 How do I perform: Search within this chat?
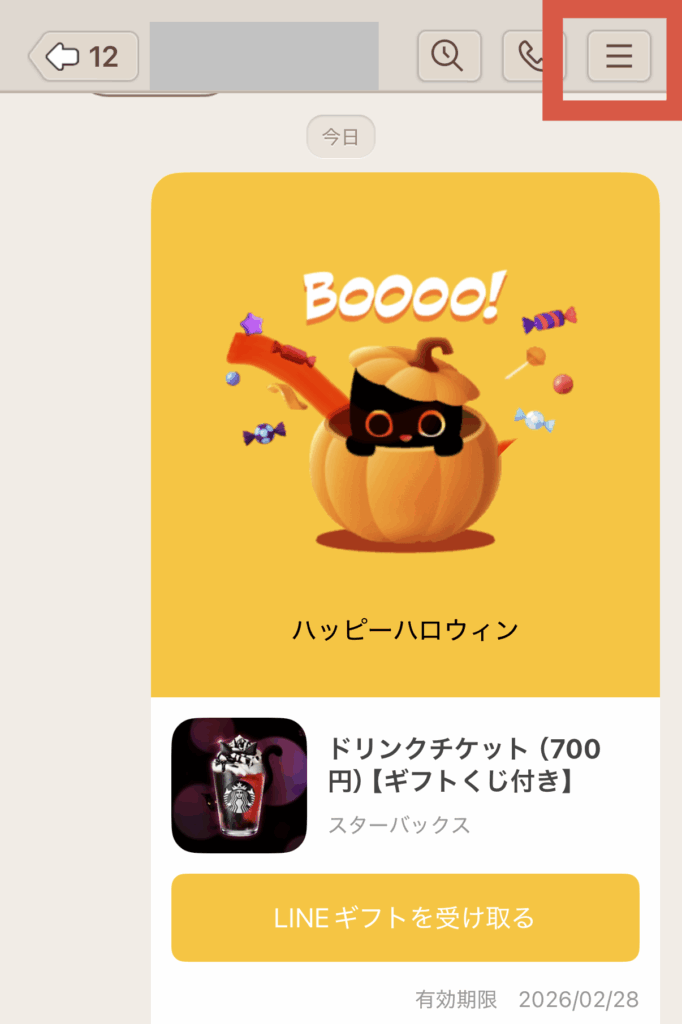tap(448, 56)
